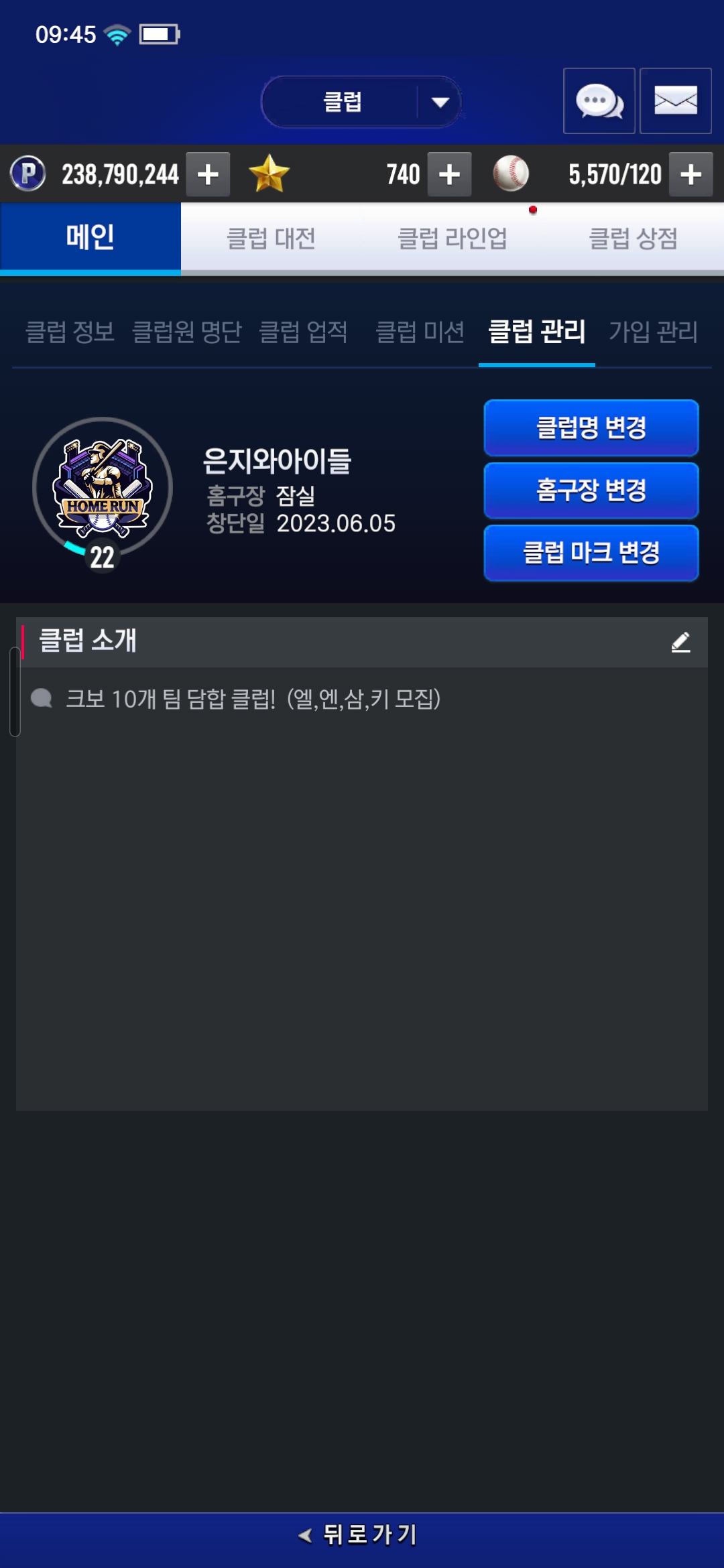Open the mailbox envelope icon
The height and width of the screenshot is (1568, 724).
coord(675,101)
